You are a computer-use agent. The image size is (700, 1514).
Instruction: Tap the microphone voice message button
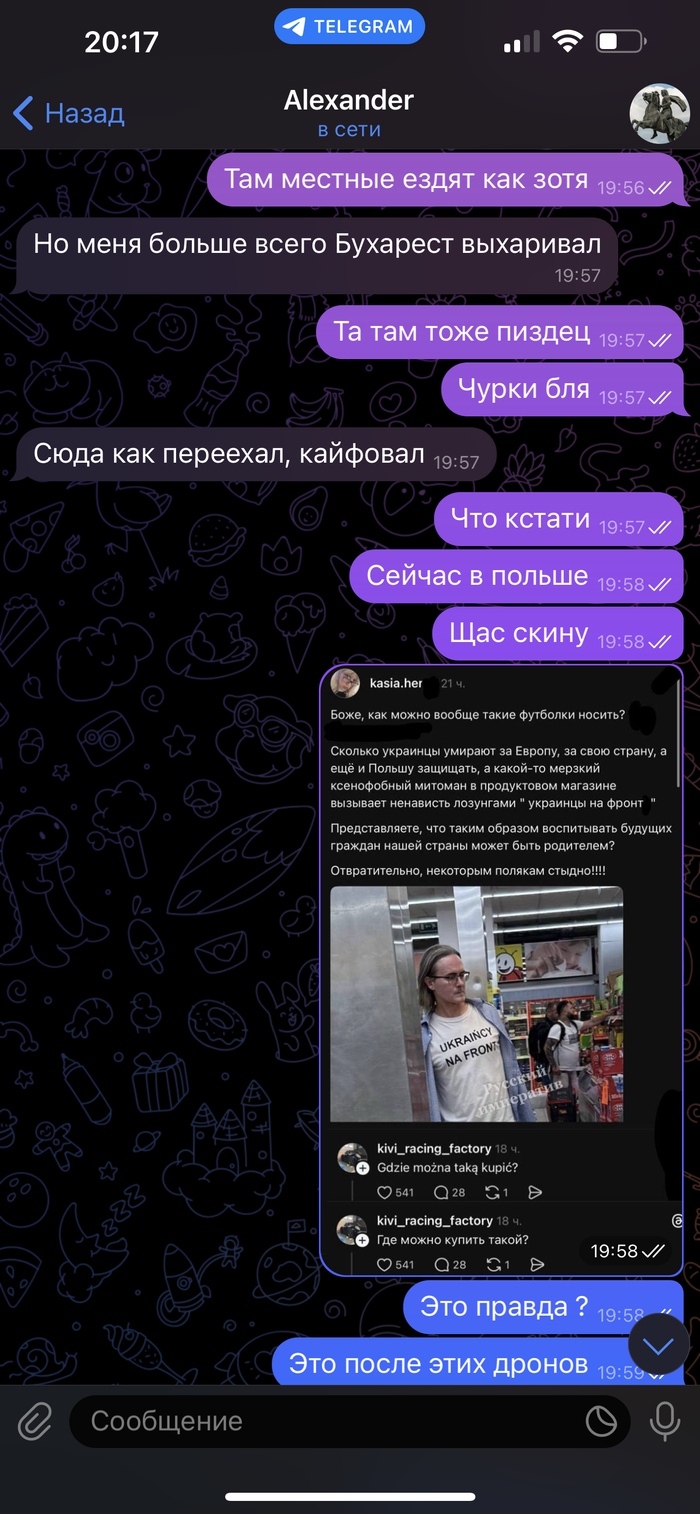click(x=664, y=1421)
